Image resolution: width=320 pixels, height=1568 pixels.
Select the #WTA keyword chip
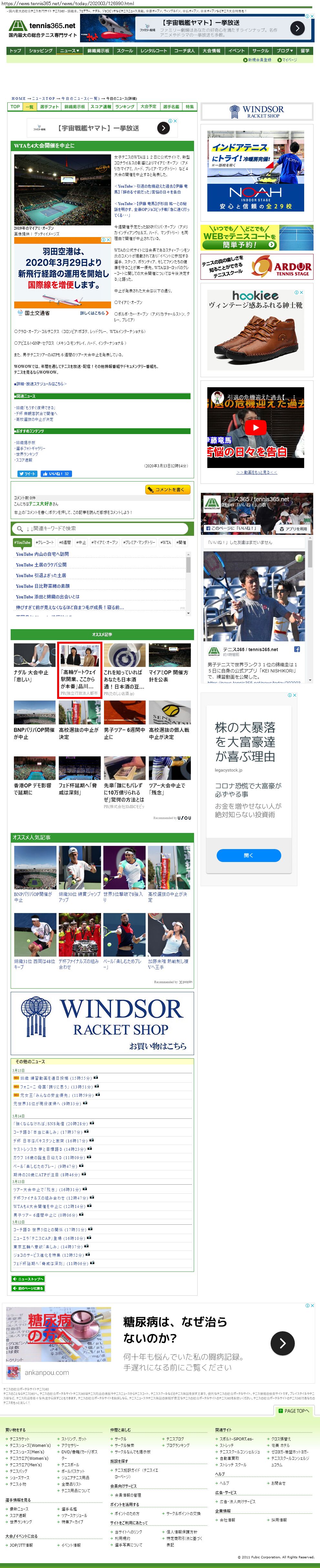click(x=165, y=542)
